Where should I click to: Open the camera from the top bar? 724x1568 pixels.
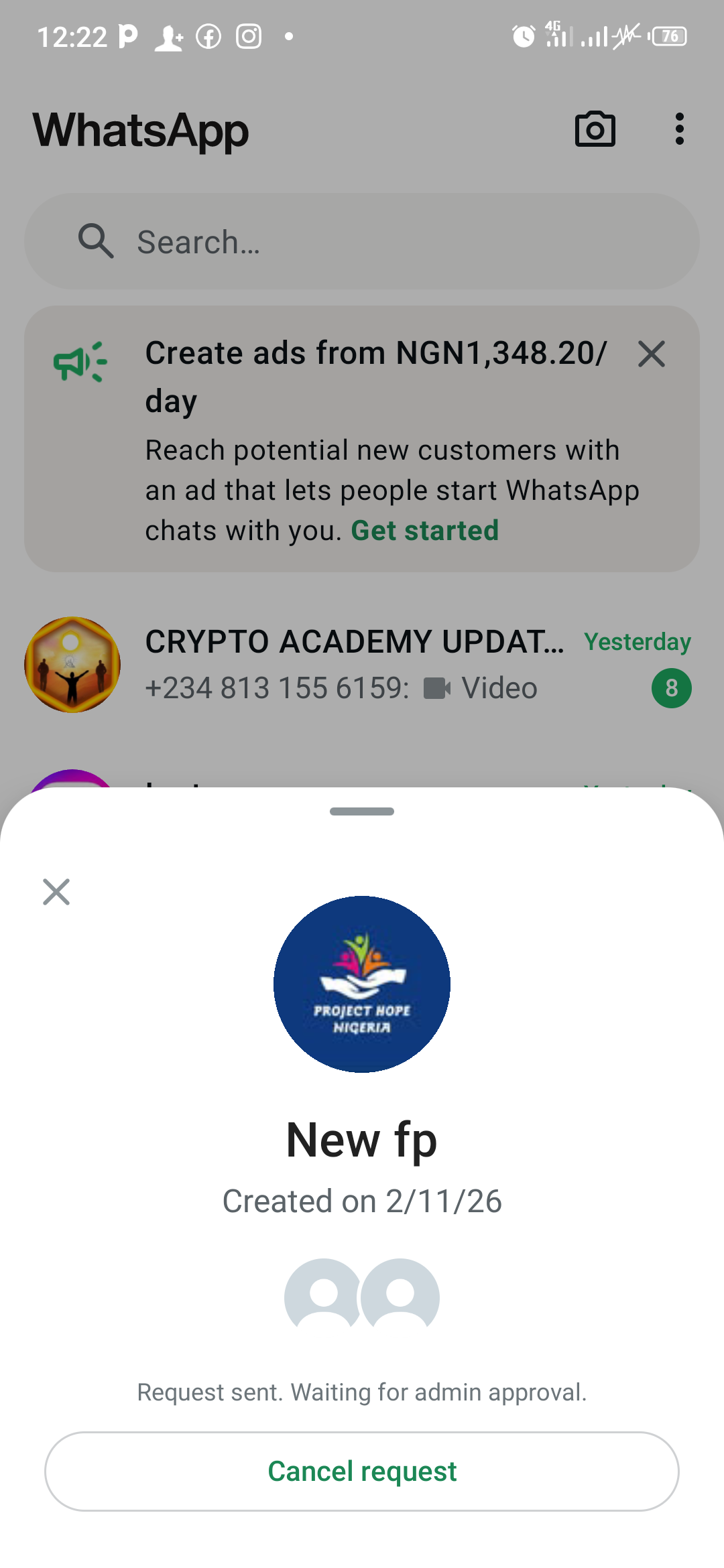pos(595,129)
